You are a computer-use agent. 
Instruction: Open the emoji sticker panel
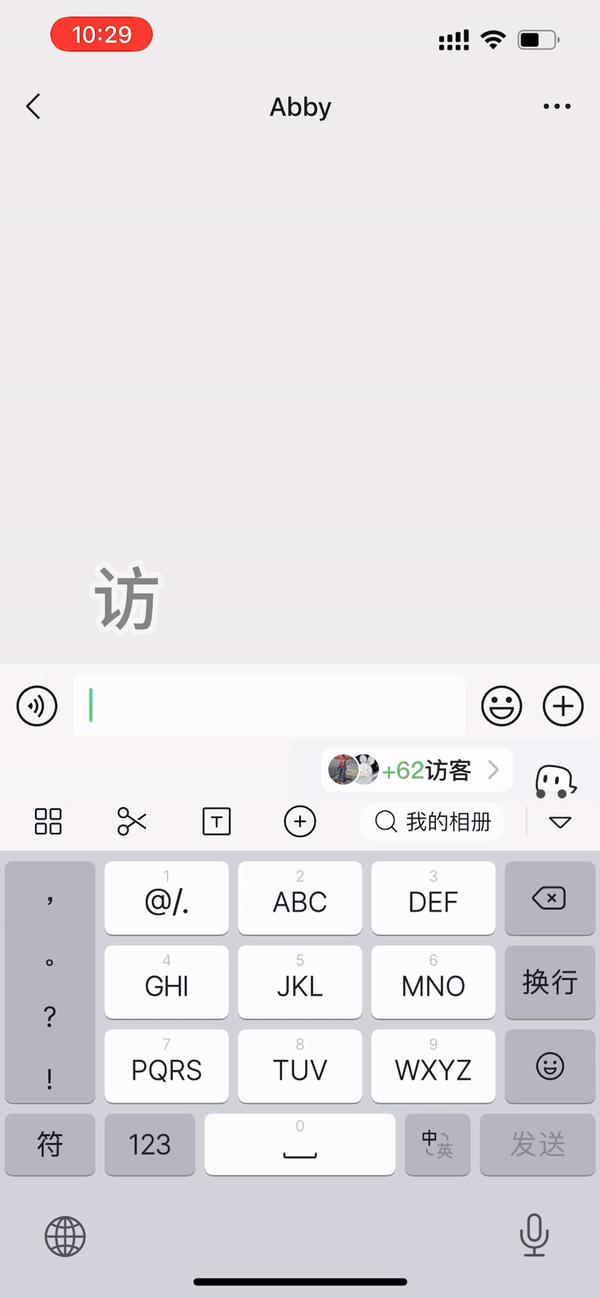(502, 706)
